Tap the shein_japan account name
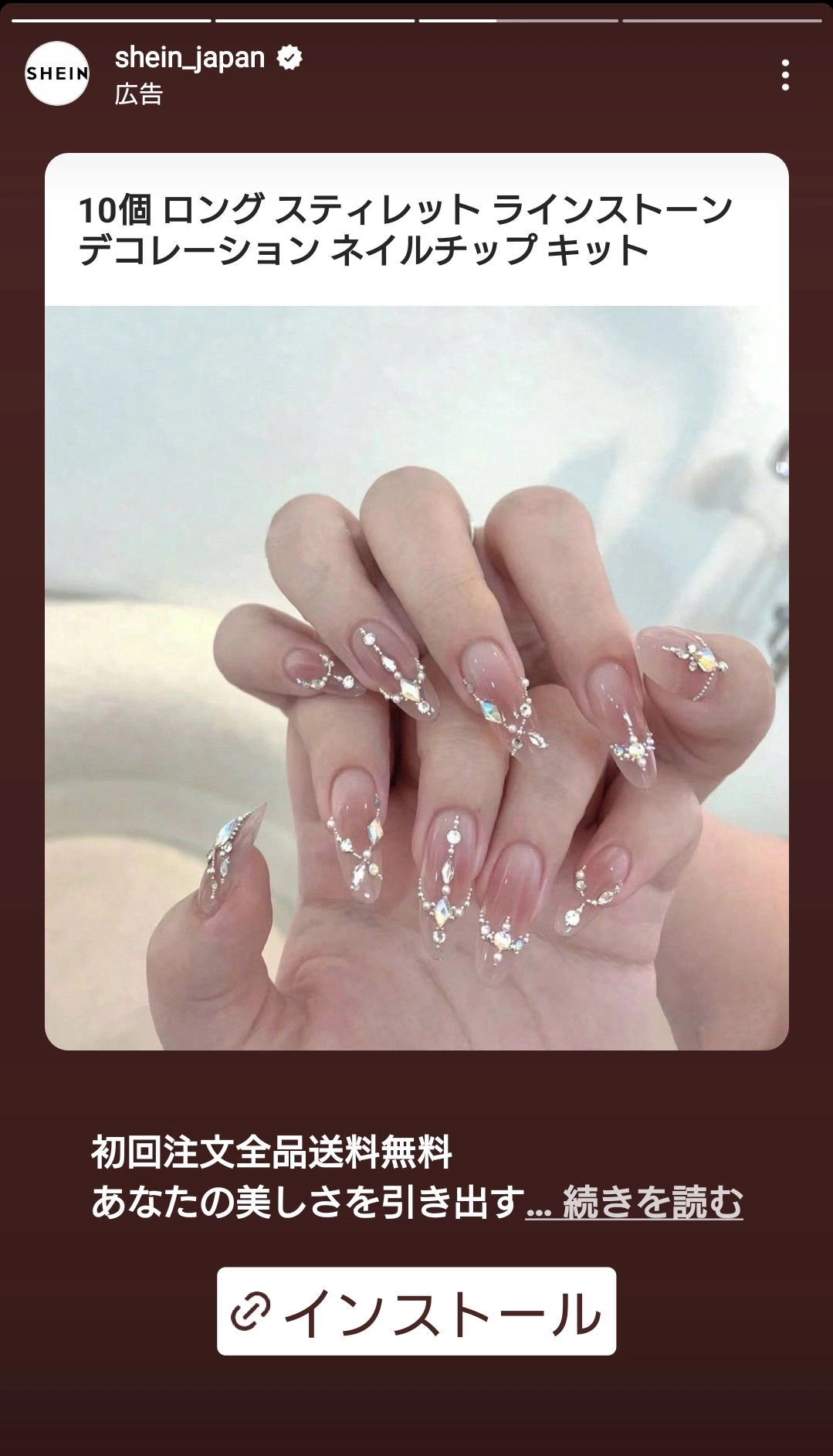 click(189, 58)
